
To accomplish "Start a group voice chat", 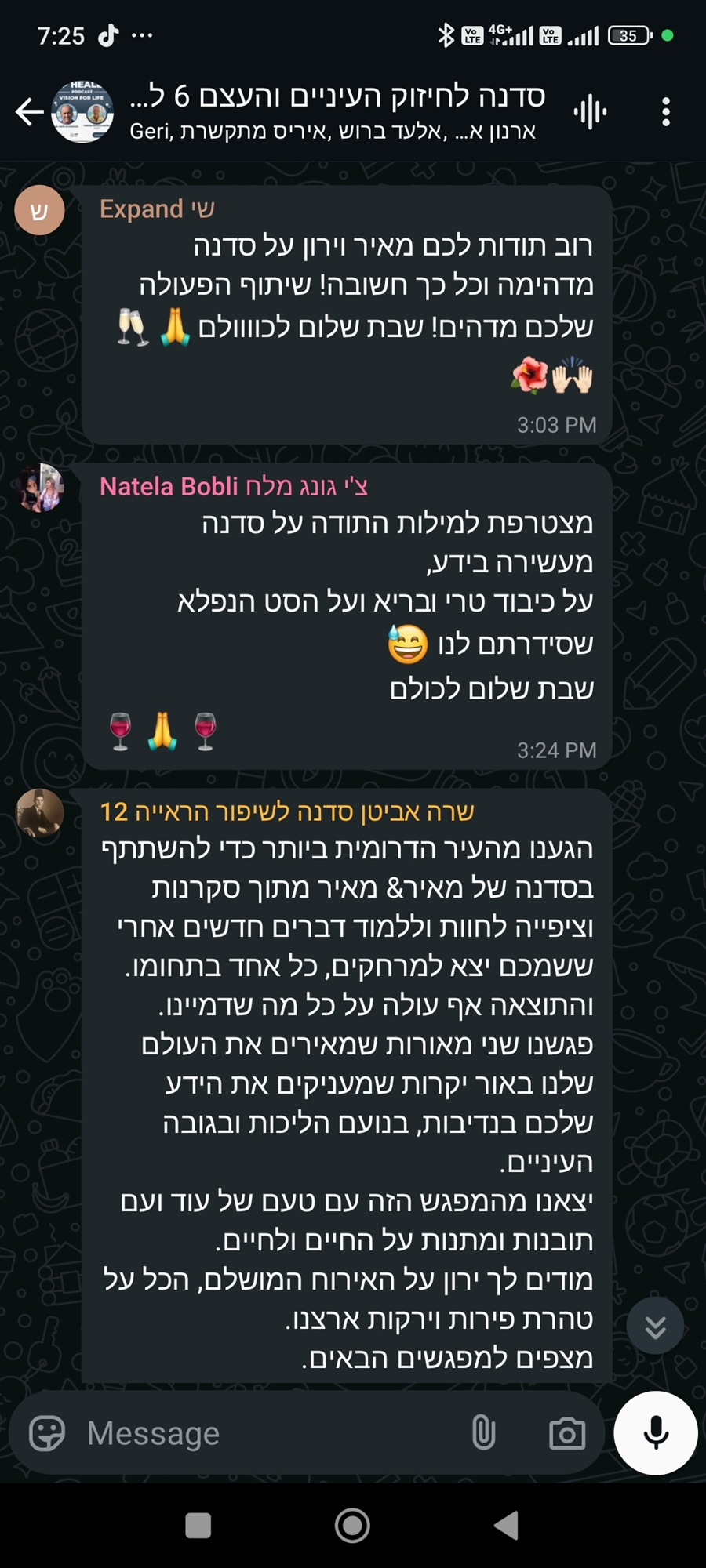I will (590, 112).
